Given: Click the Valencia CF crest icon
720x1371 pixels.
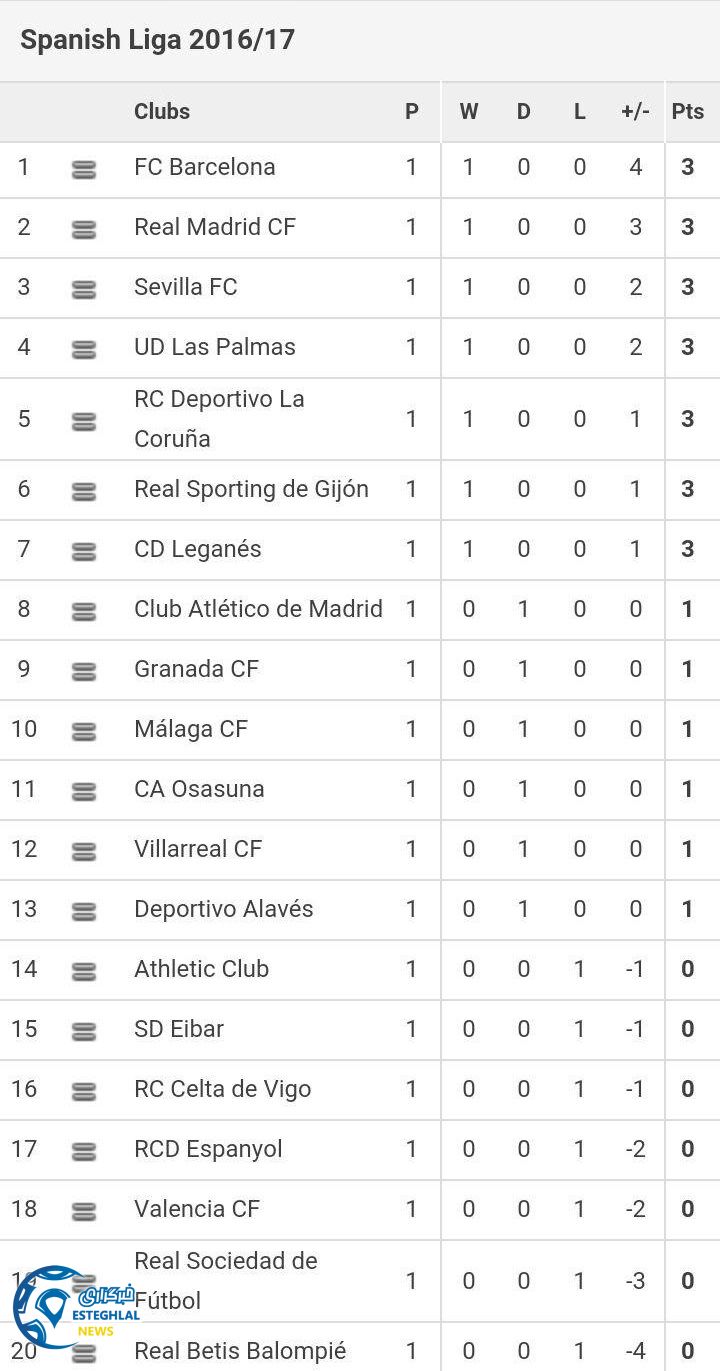Looking at the screenshot, I should (85, 1209).
